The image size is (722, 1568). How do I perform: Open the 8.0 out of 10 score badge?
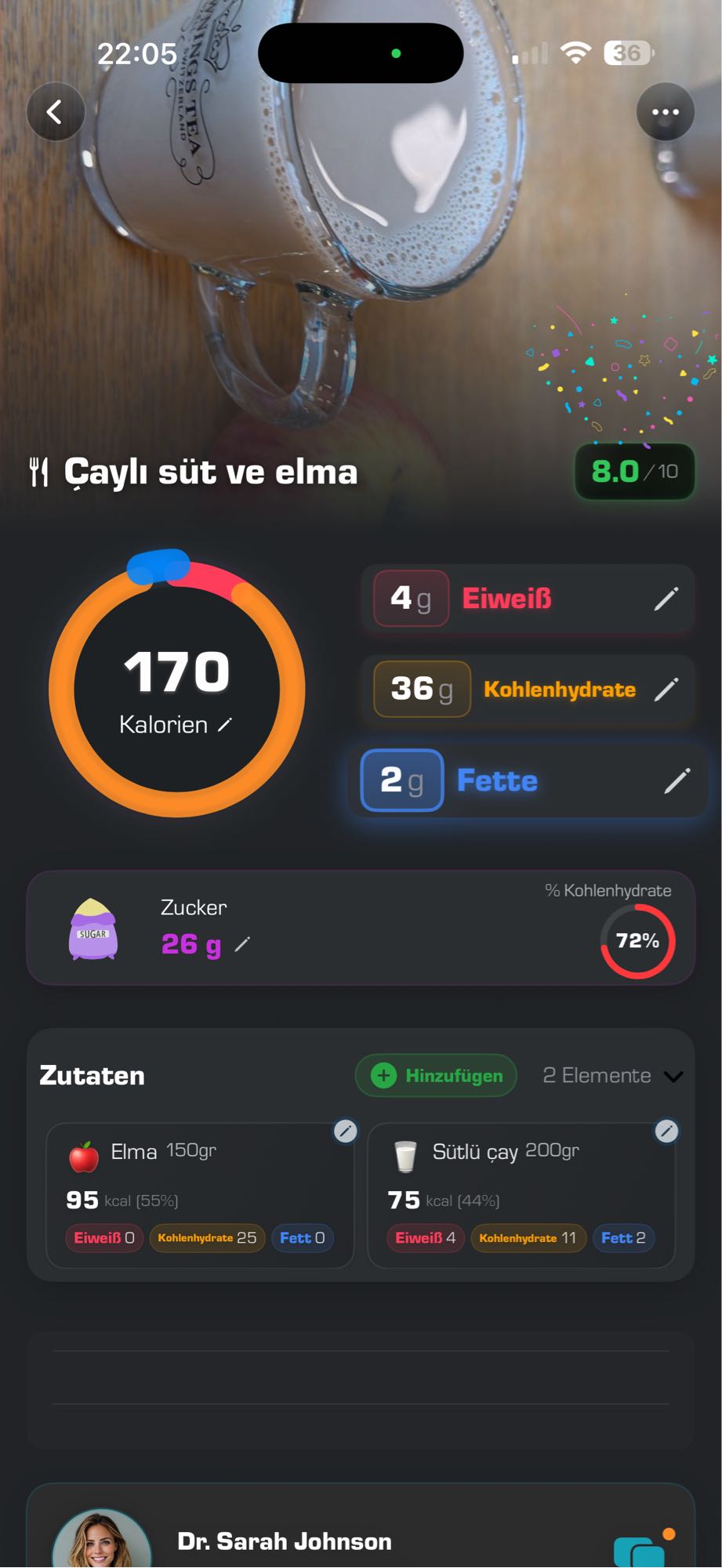pyautogui.click(x=633, y=471)
